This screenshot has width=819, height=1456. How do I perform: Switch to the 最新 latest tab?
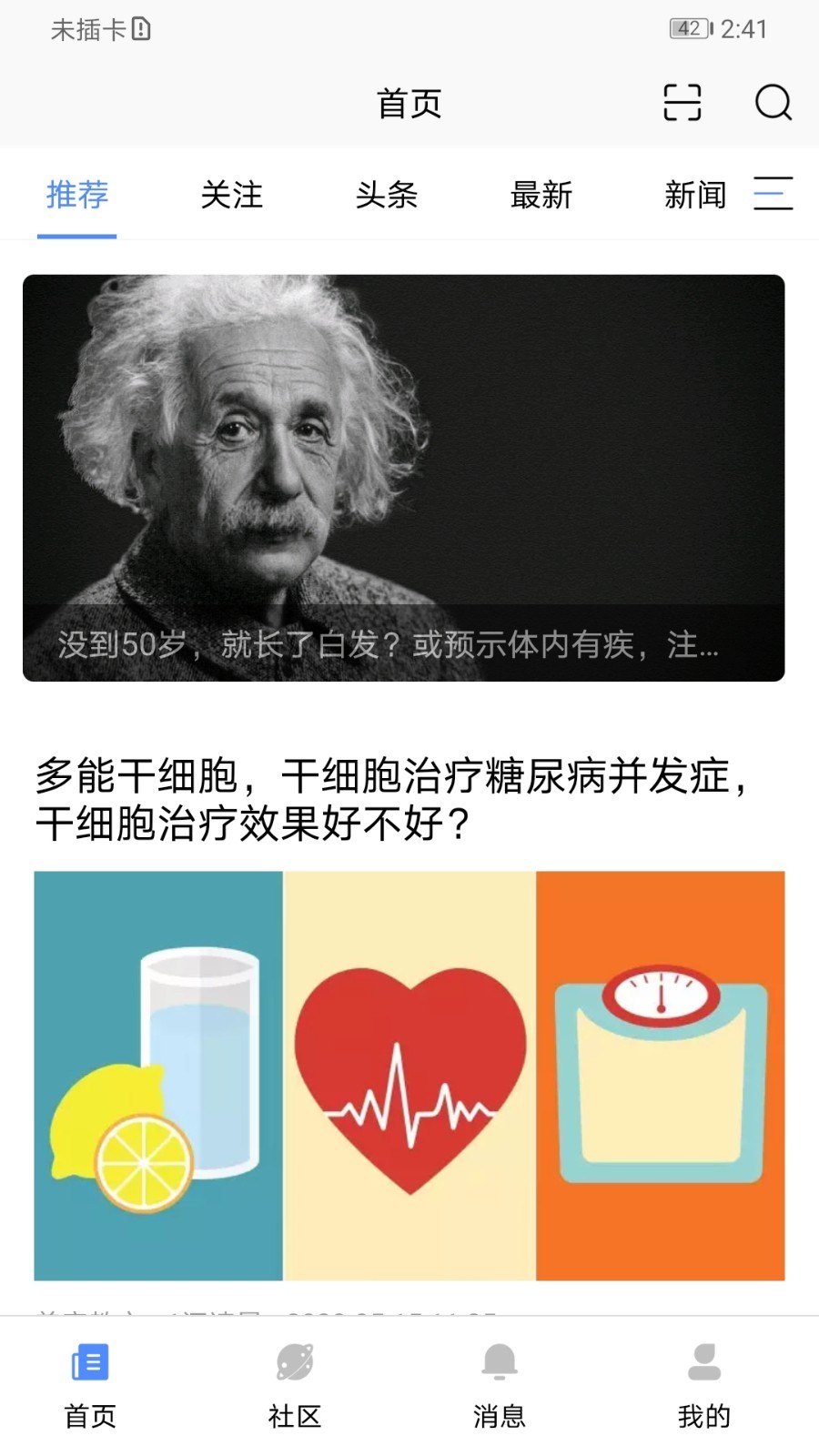[x=541, y=194]
